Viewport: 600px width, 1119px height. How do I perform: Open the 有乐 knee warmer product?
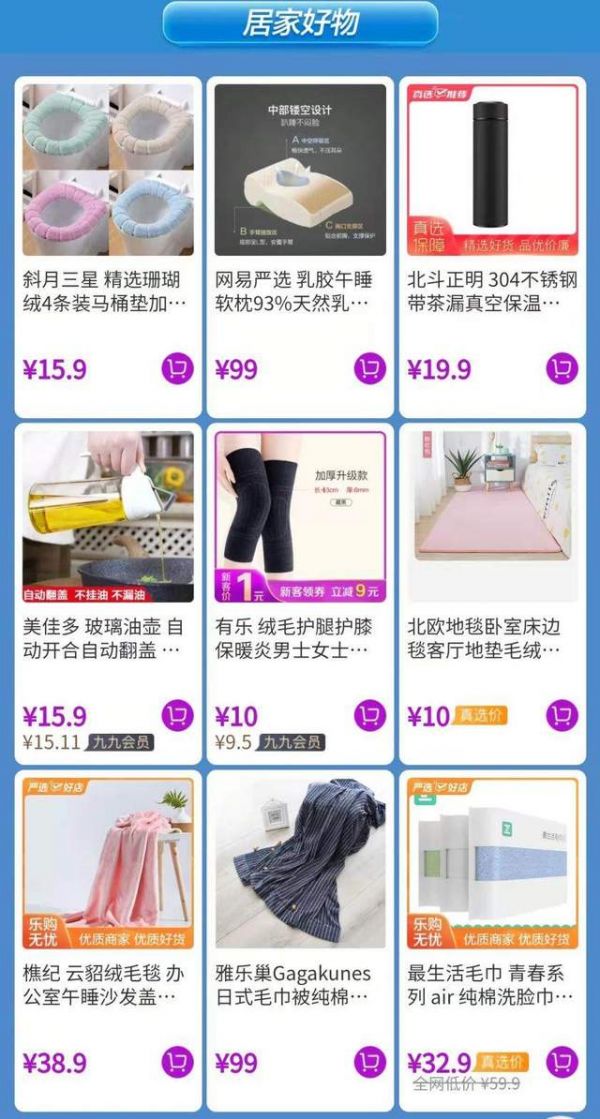(x=300, y=517)
